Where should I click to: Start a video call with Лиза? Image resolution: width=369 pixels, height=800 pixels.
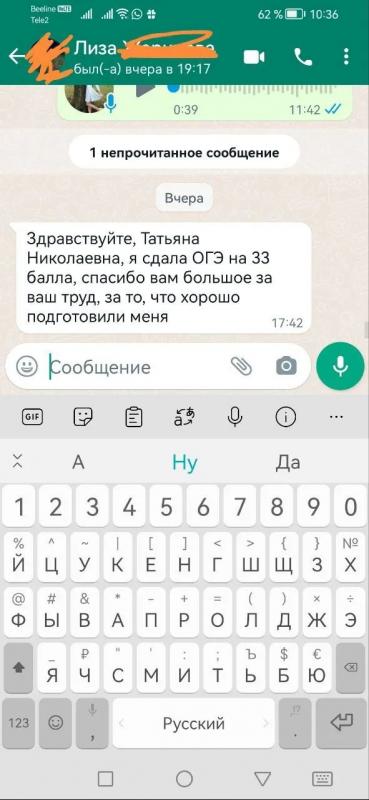[254, 57]
